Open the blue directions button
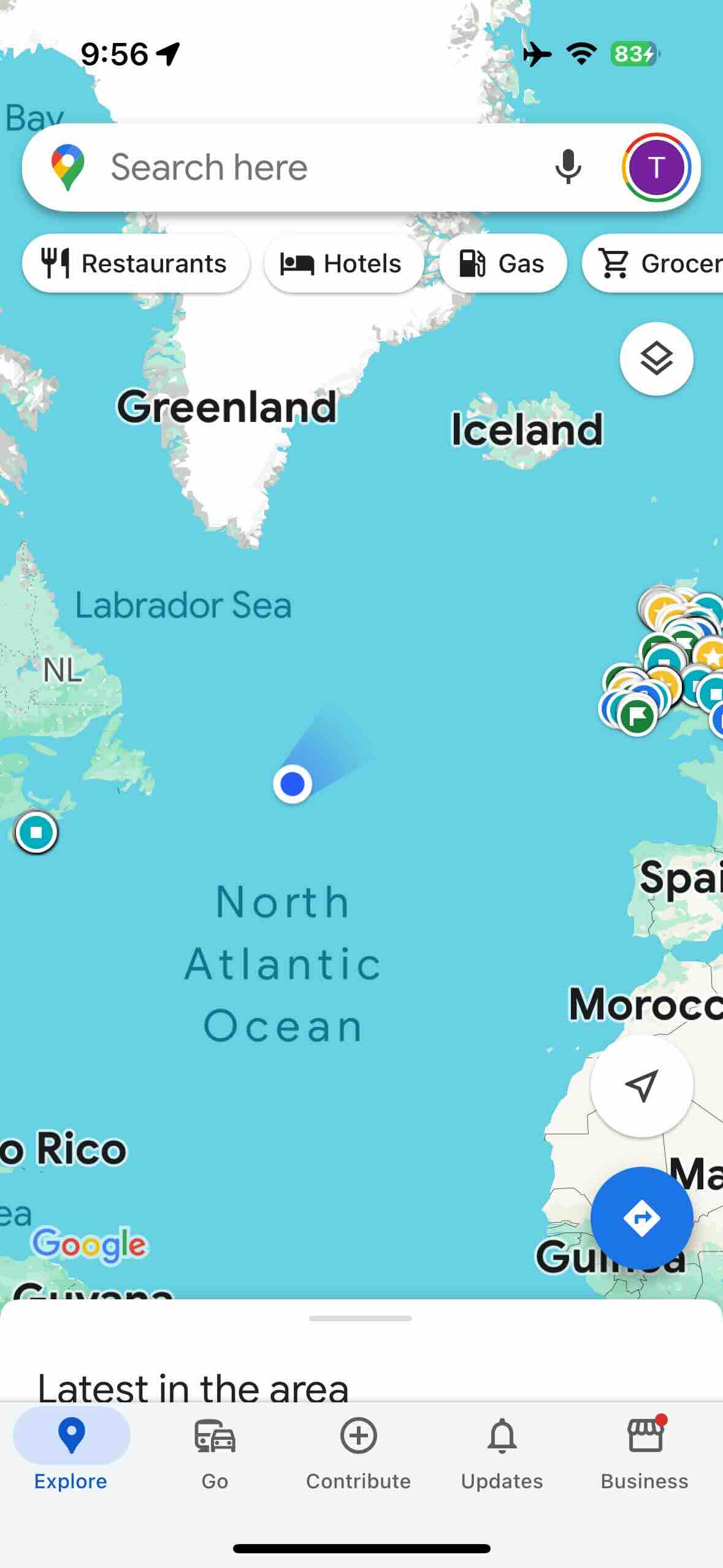 point(641,1218)
